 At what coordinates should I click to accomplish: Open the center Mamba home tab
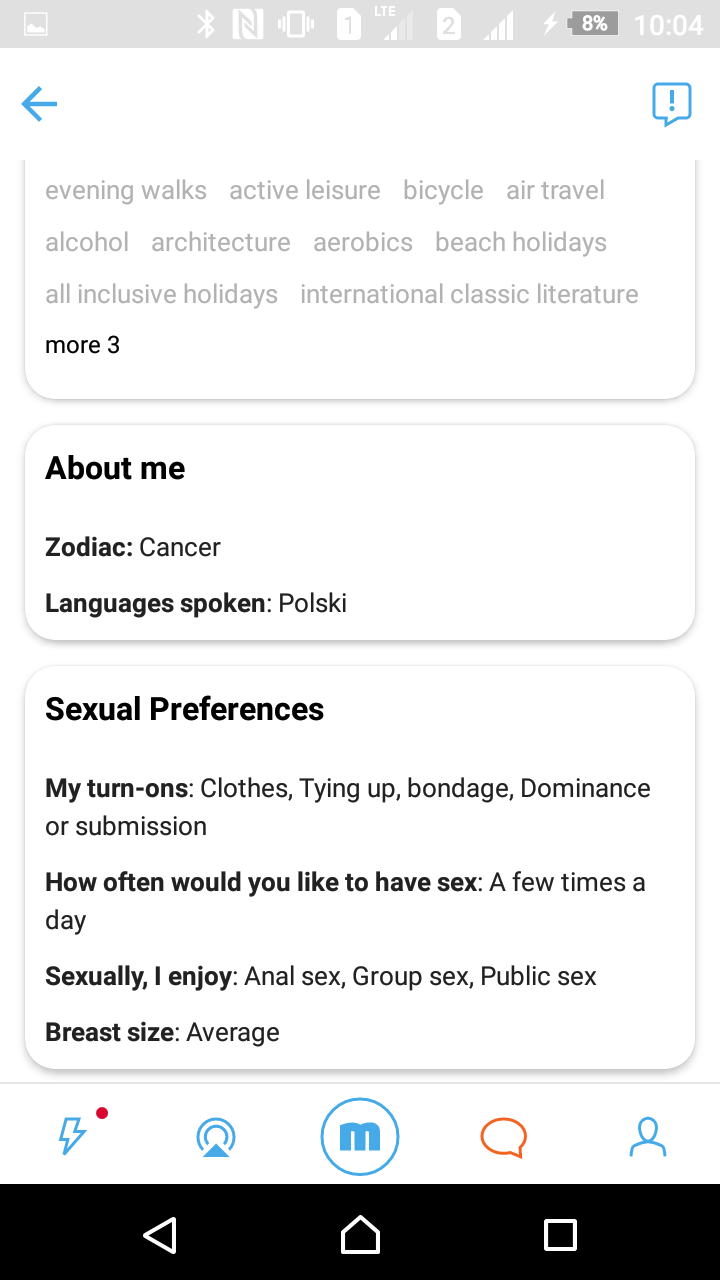point(360,1136)
